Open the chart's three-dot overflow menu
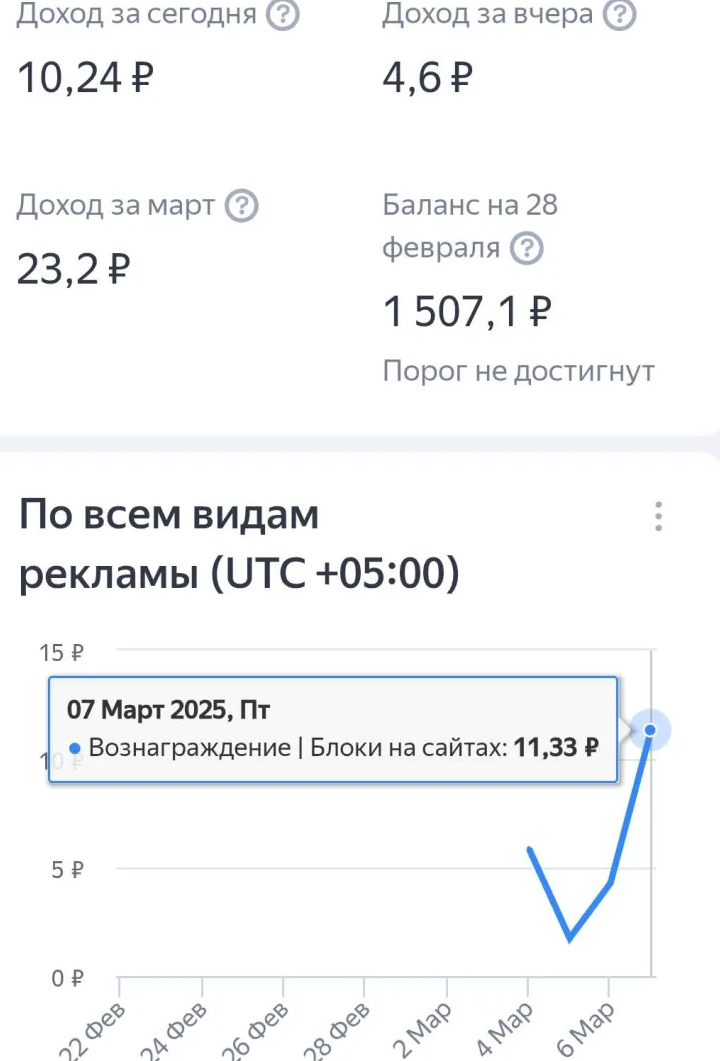 coord(657,516)
